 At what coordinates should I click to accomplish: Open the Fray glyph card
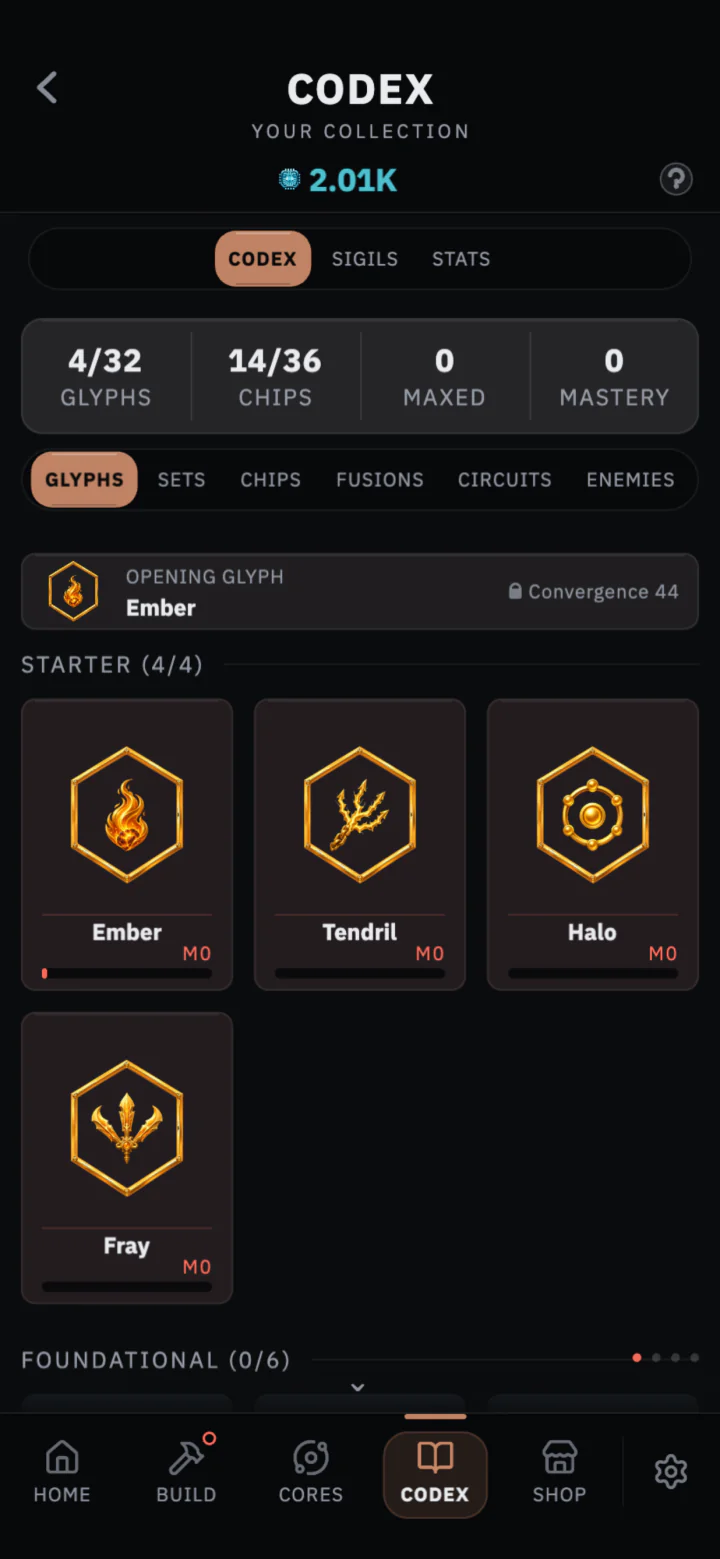tap(127, 1158)
